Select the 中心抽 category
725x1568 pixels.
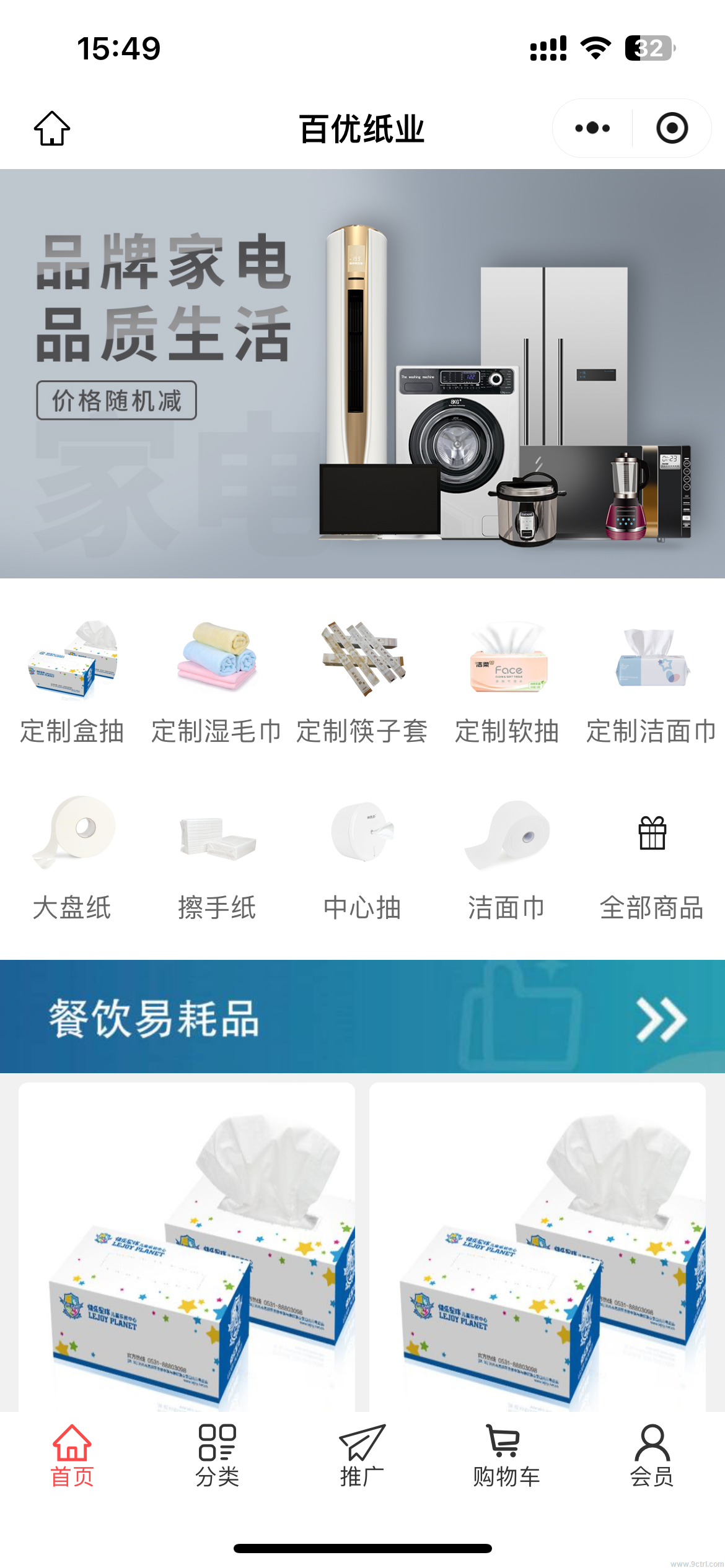point(362,858)
